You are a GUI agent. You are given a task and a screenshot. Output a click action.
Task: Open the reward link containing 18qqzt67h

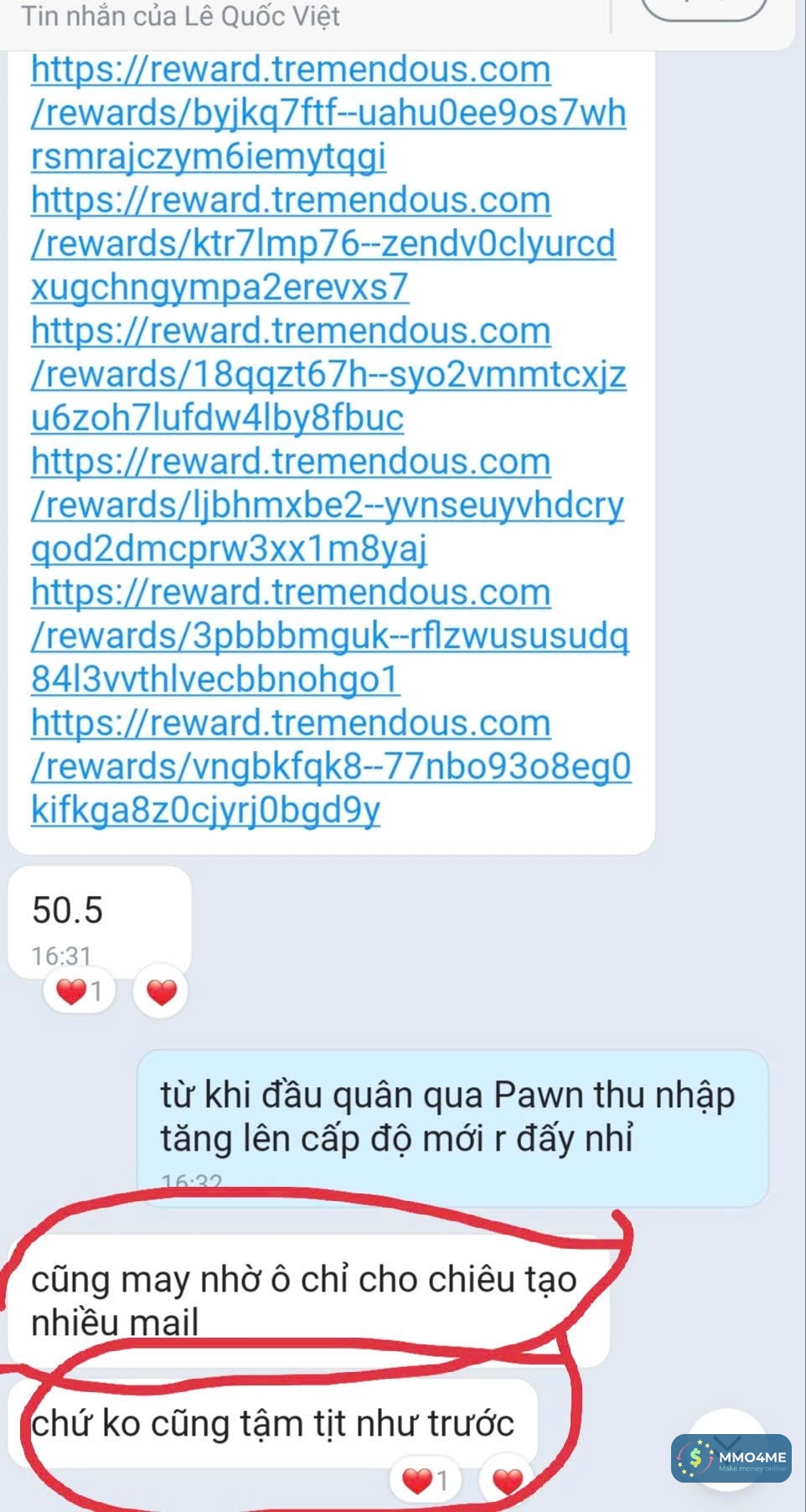coord(327,375)
